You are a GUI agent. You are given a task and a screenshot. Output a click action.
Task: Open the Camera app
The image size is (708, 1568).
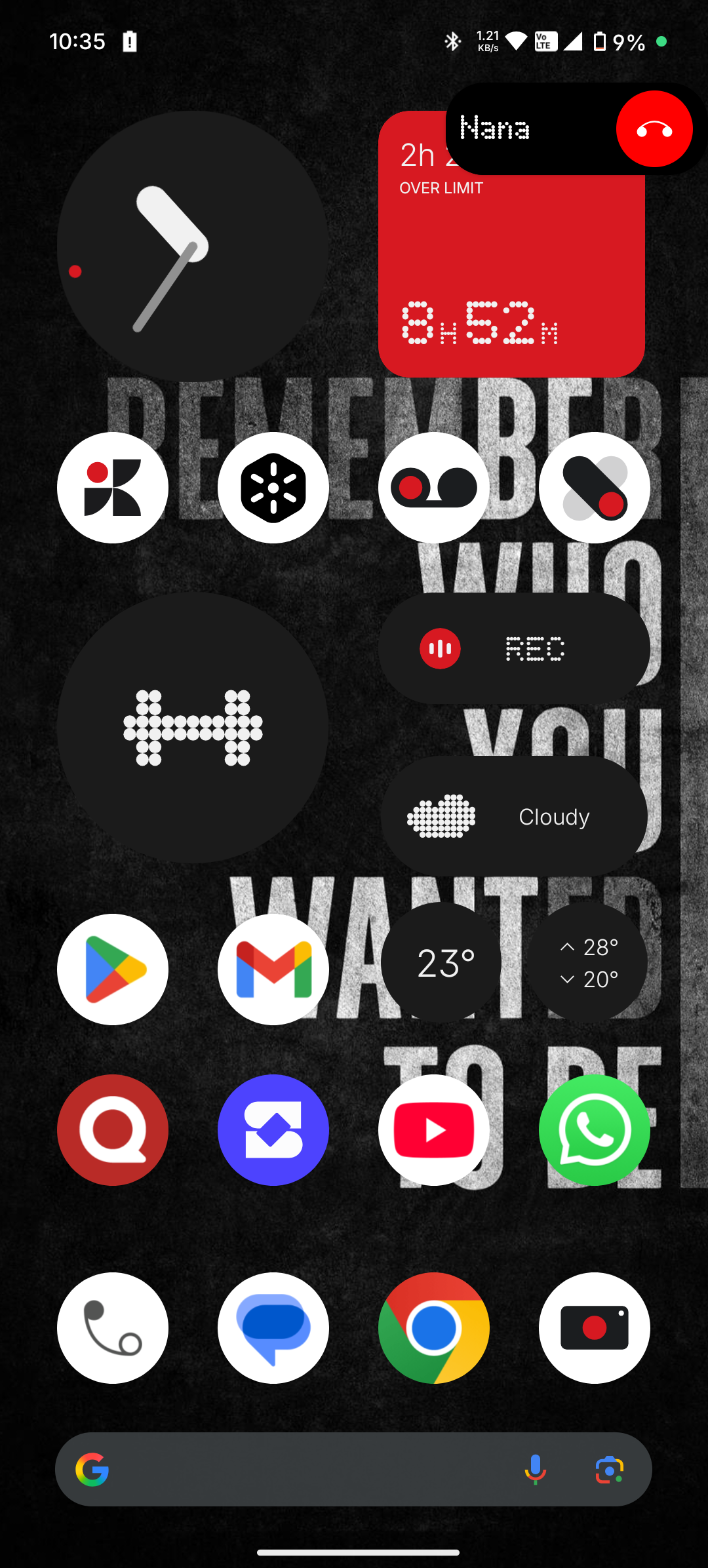click(594, 1327)
